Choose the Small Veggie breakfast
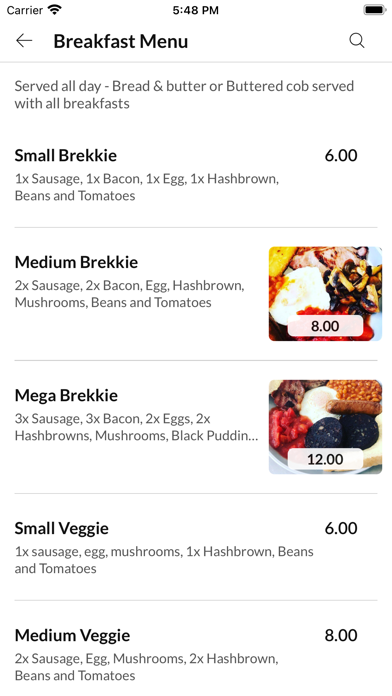This screenshot has height=696, width=392. 196,547
